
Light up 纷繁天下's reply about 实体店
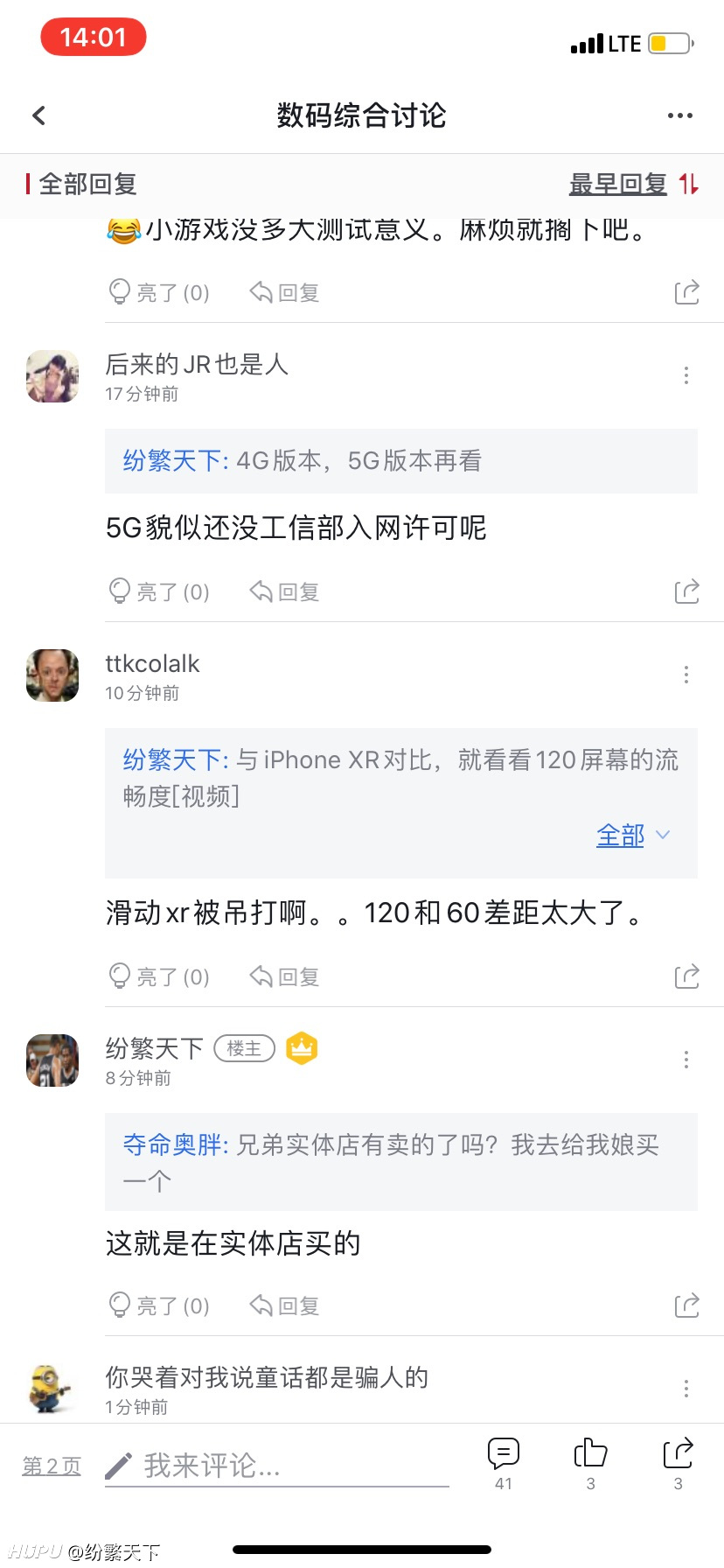point(158,1306)
